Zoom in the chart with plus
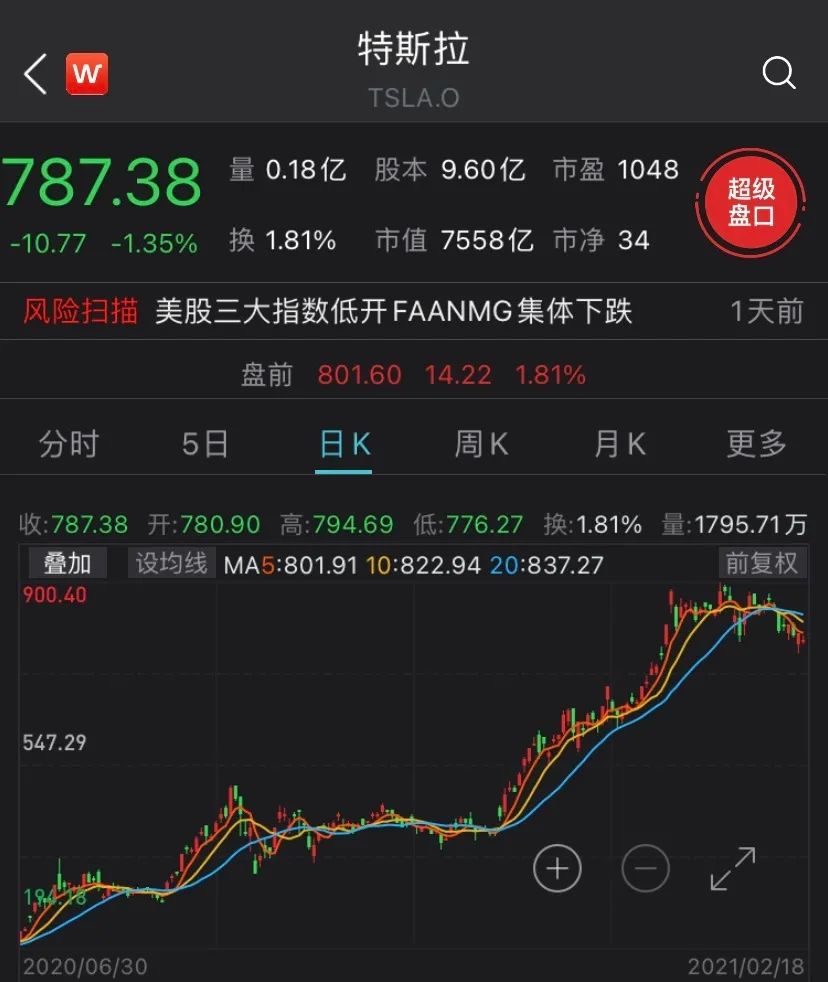This screenshot has width=828, height=982. pos(557,868)
